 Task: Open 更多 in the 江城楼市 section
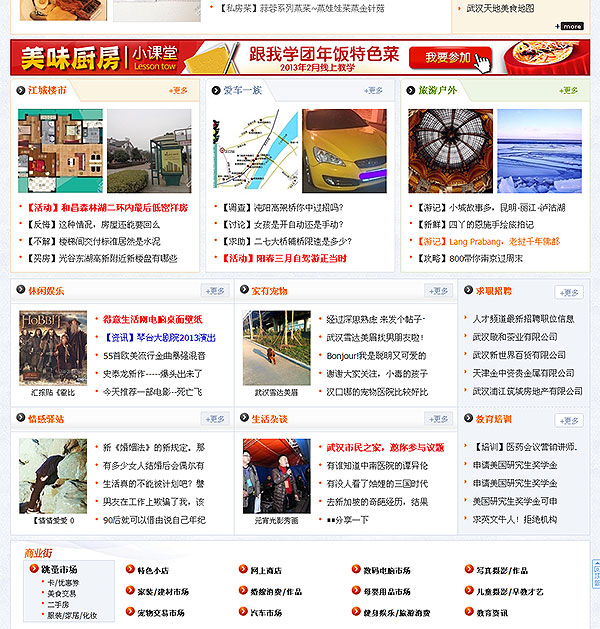coord(178,91)
